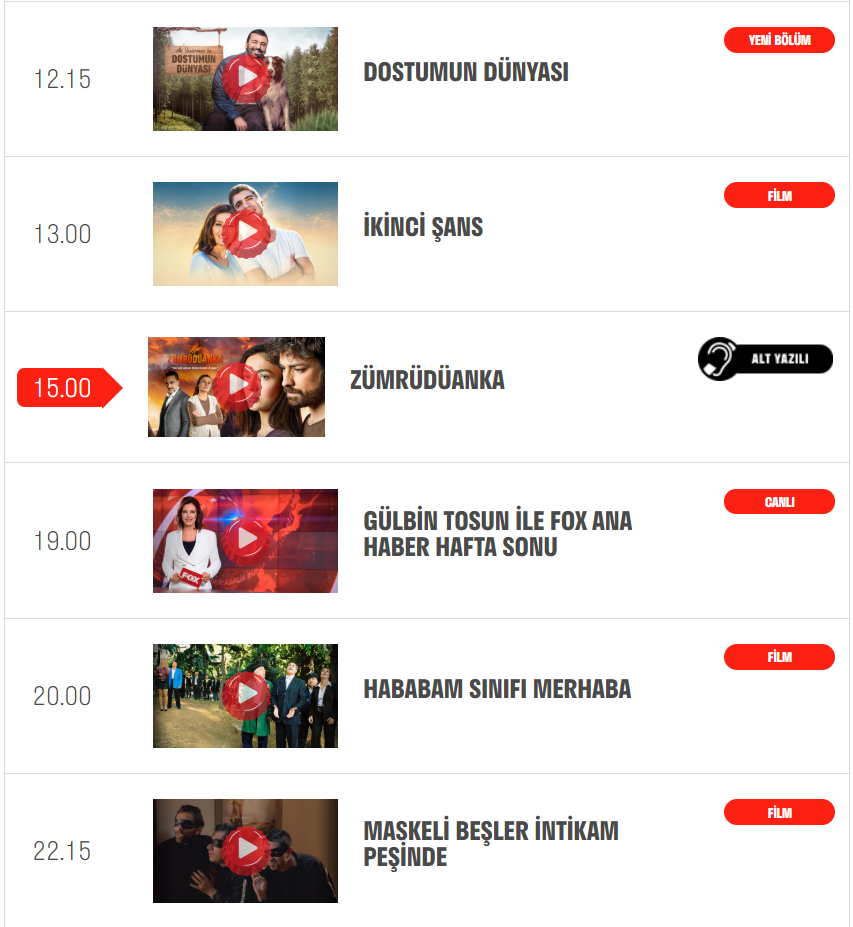853x927 pixels.
Task: Play the Fox Ana Haber Hafta Sonu thumbnail
Action: click(246, 540)
